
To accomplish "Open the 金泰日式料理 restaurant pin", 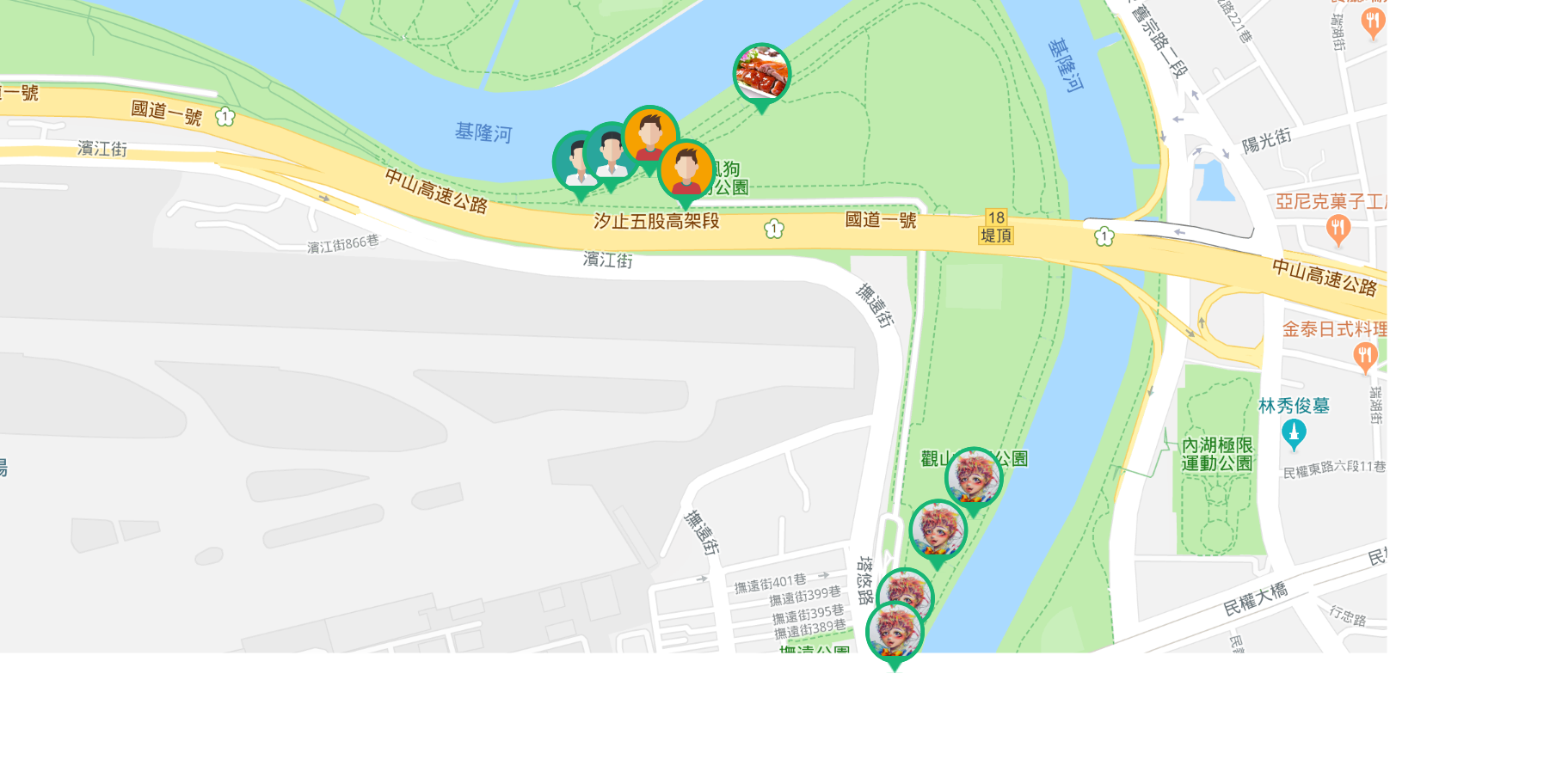I will [1364, 355].
